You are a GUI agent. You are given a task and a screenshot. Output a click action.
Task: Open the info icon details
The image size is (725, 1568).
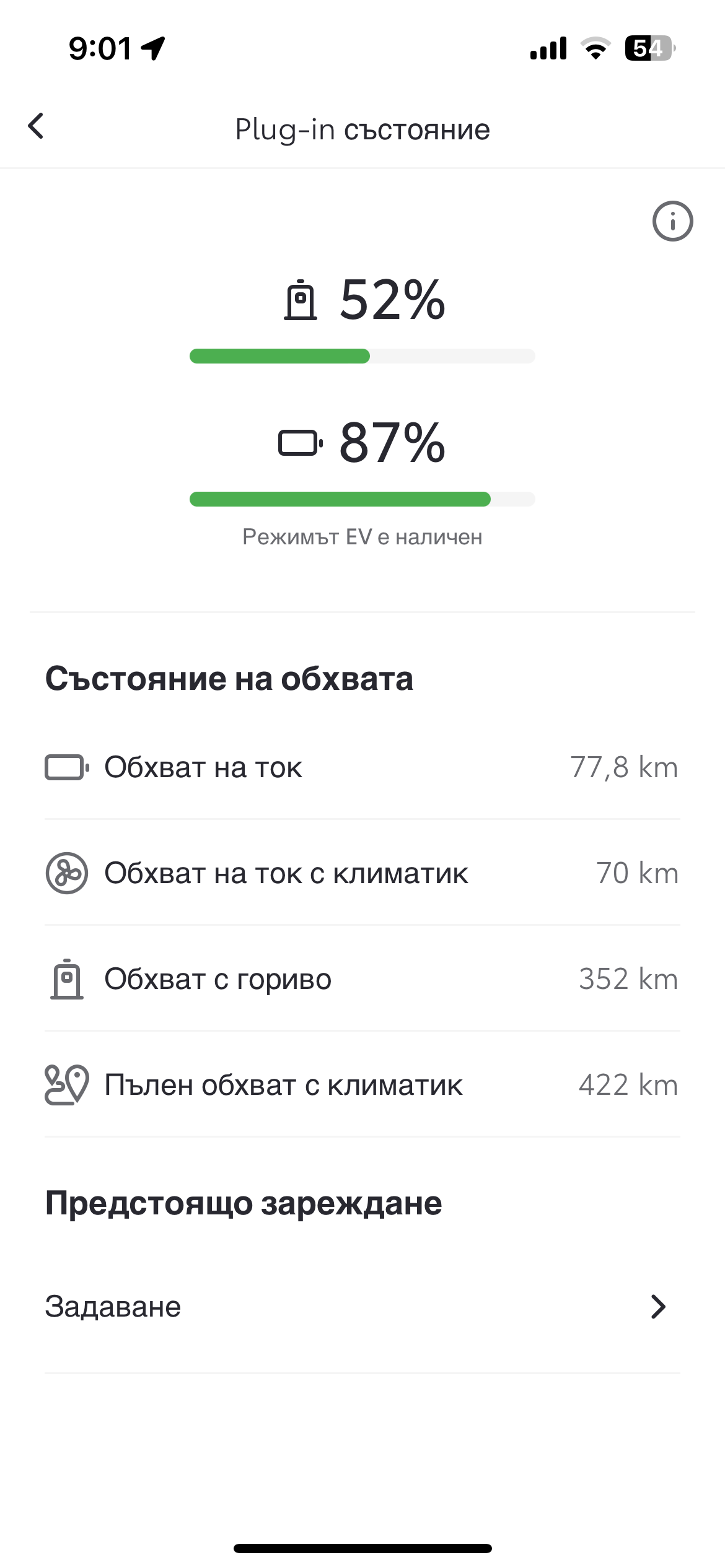point(672,221)
